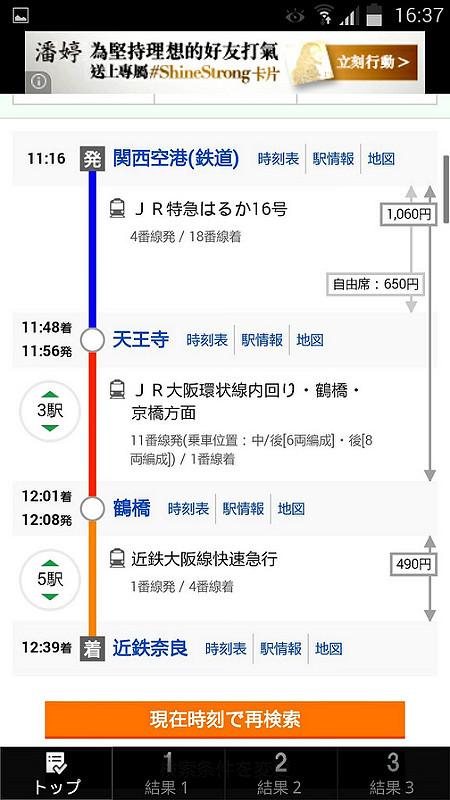Open the 天王寺 station link

[x=141, y=340]
